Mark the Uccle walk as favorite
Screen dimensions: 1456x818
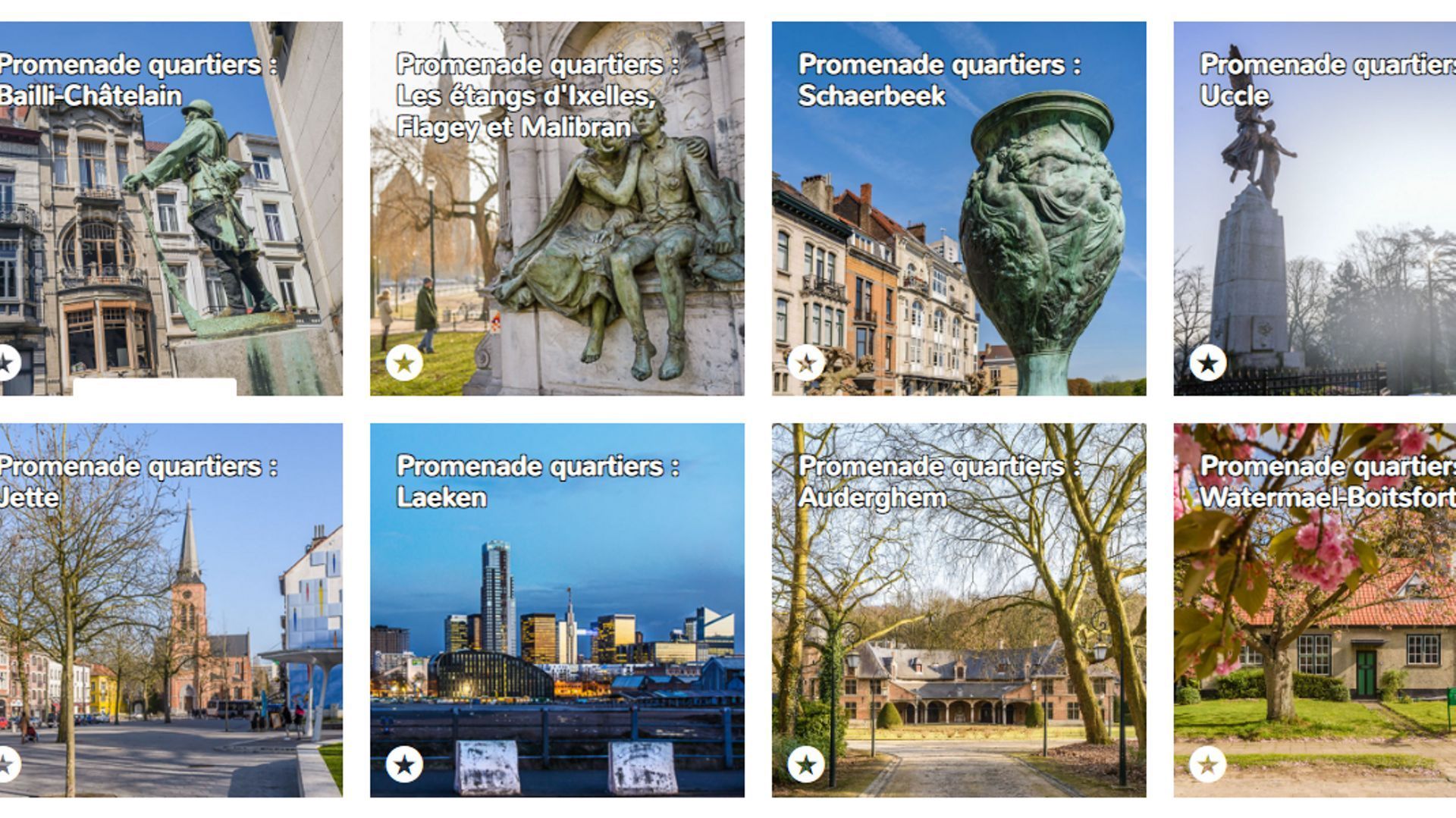pos(1207,363)
